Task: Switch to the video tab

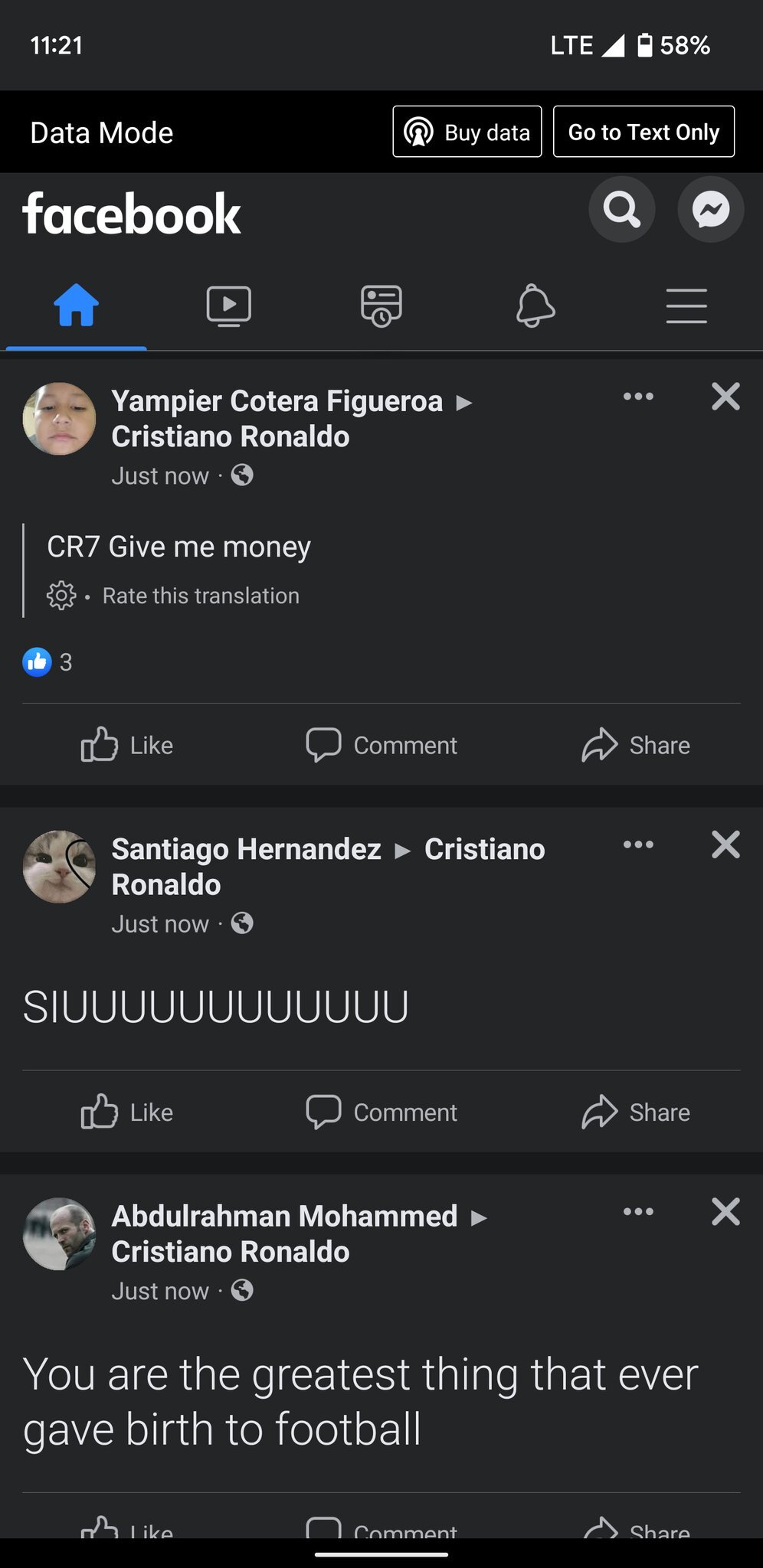Action: pyautogui.click(x=228, y=305)
